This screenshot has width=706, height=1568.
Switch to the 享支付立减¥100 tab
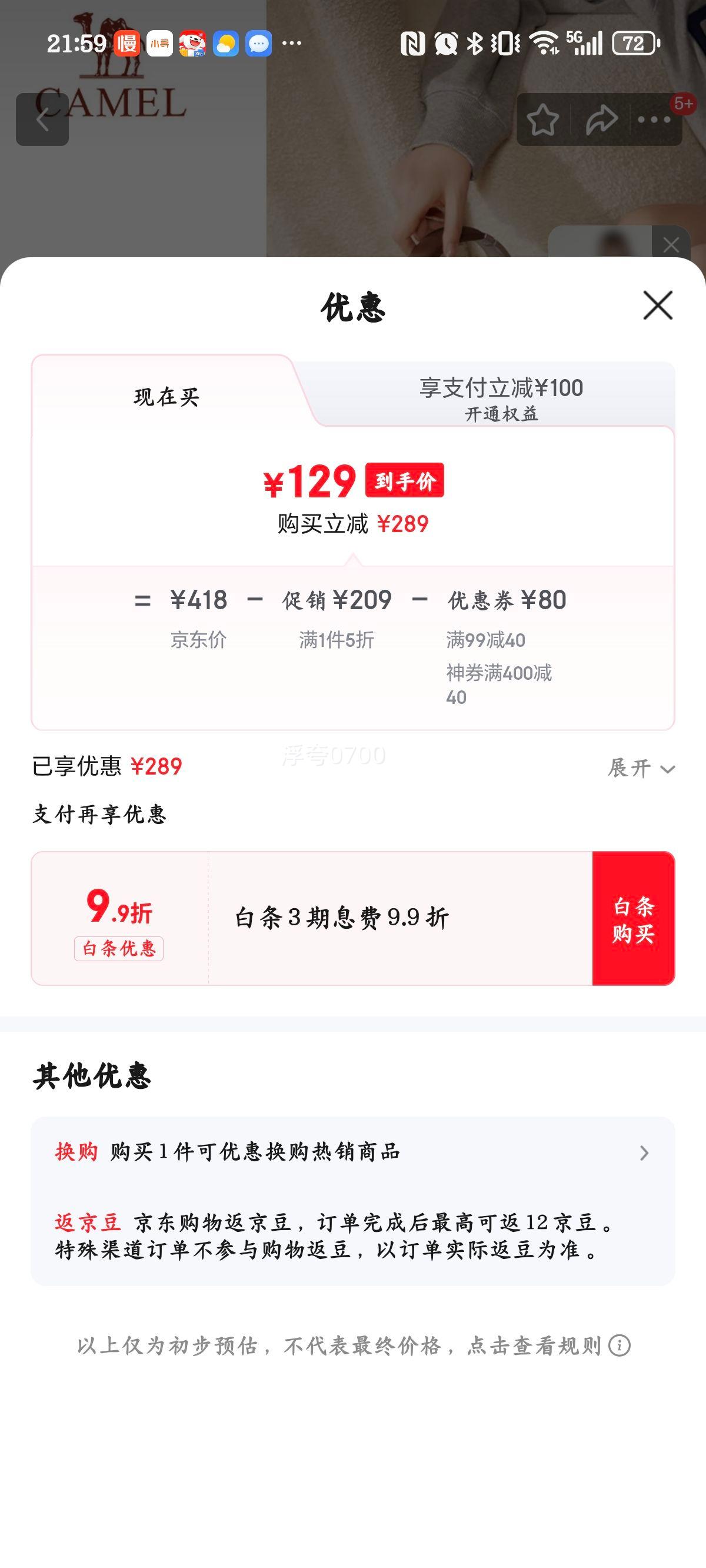[501, 387]
